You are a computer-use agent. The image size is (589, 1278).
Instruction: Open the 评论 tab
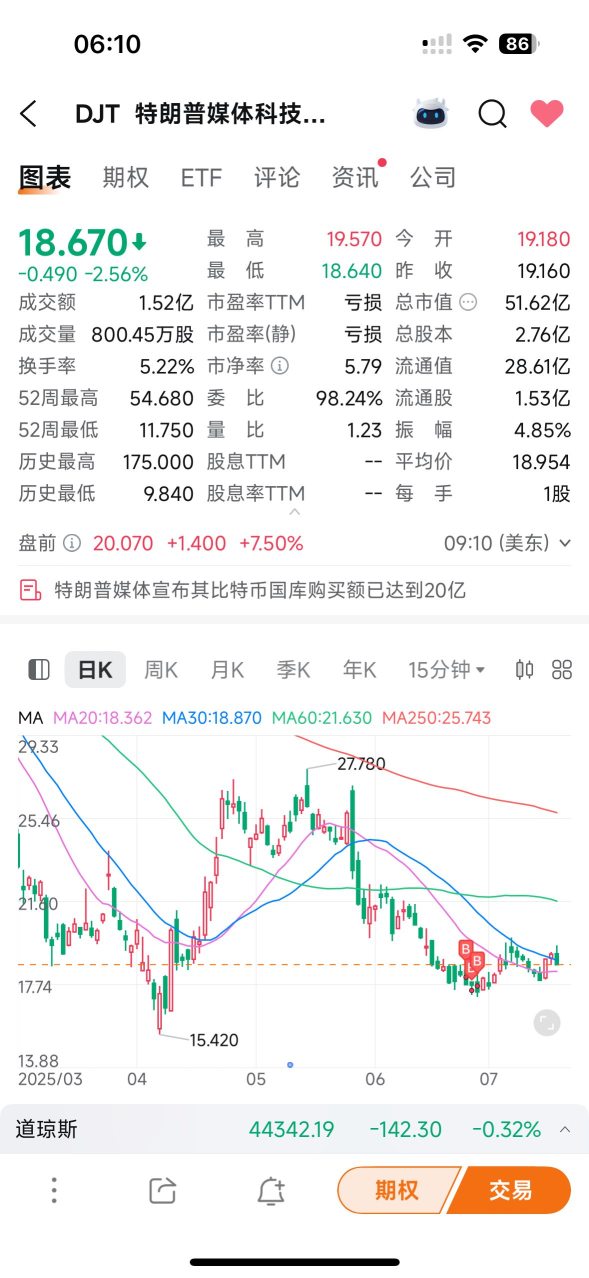pyautogui.click(x=277, y=178)
